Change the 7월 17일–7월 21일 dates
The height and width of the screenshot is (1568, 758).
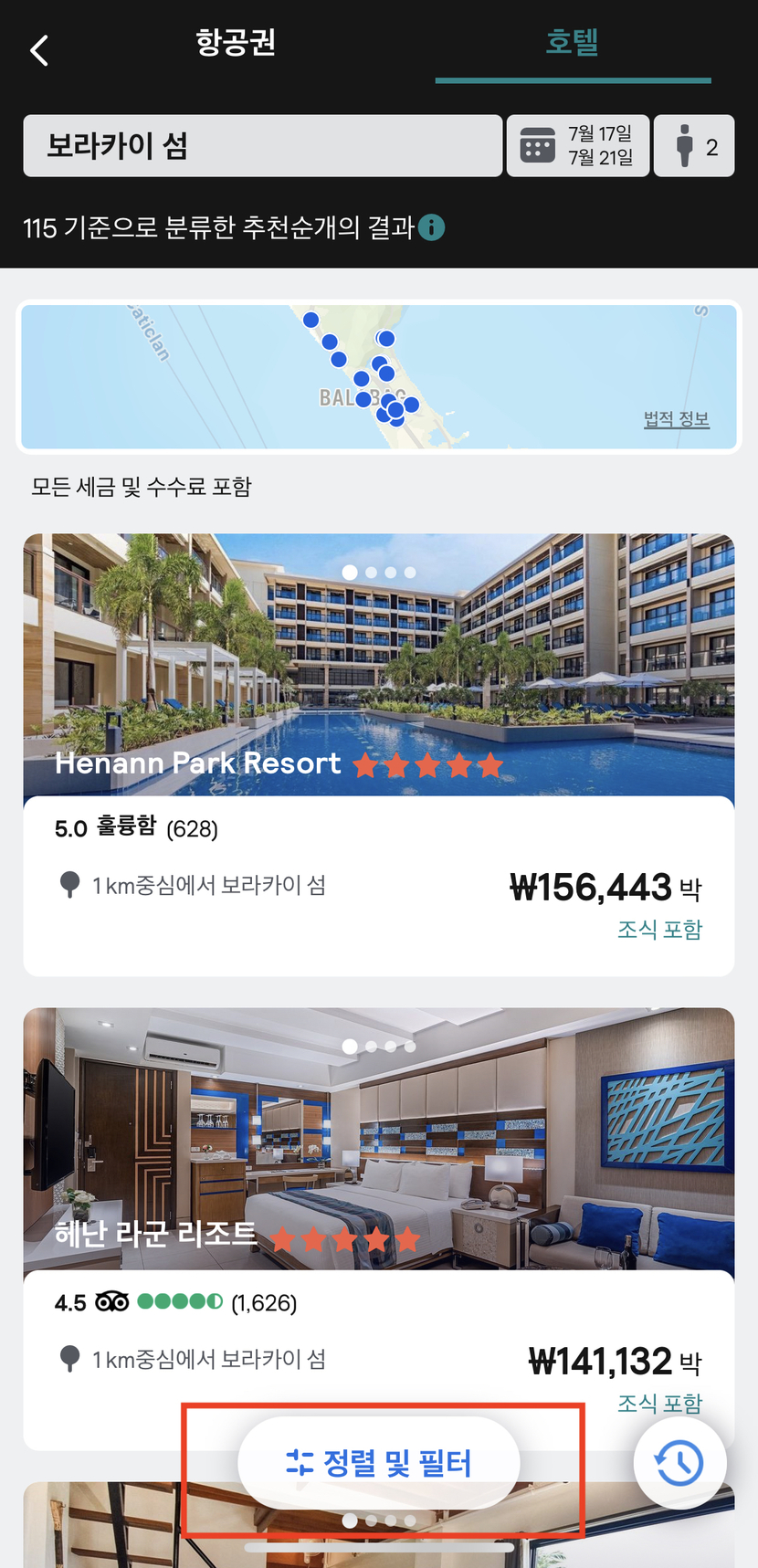tap(577, 146)
